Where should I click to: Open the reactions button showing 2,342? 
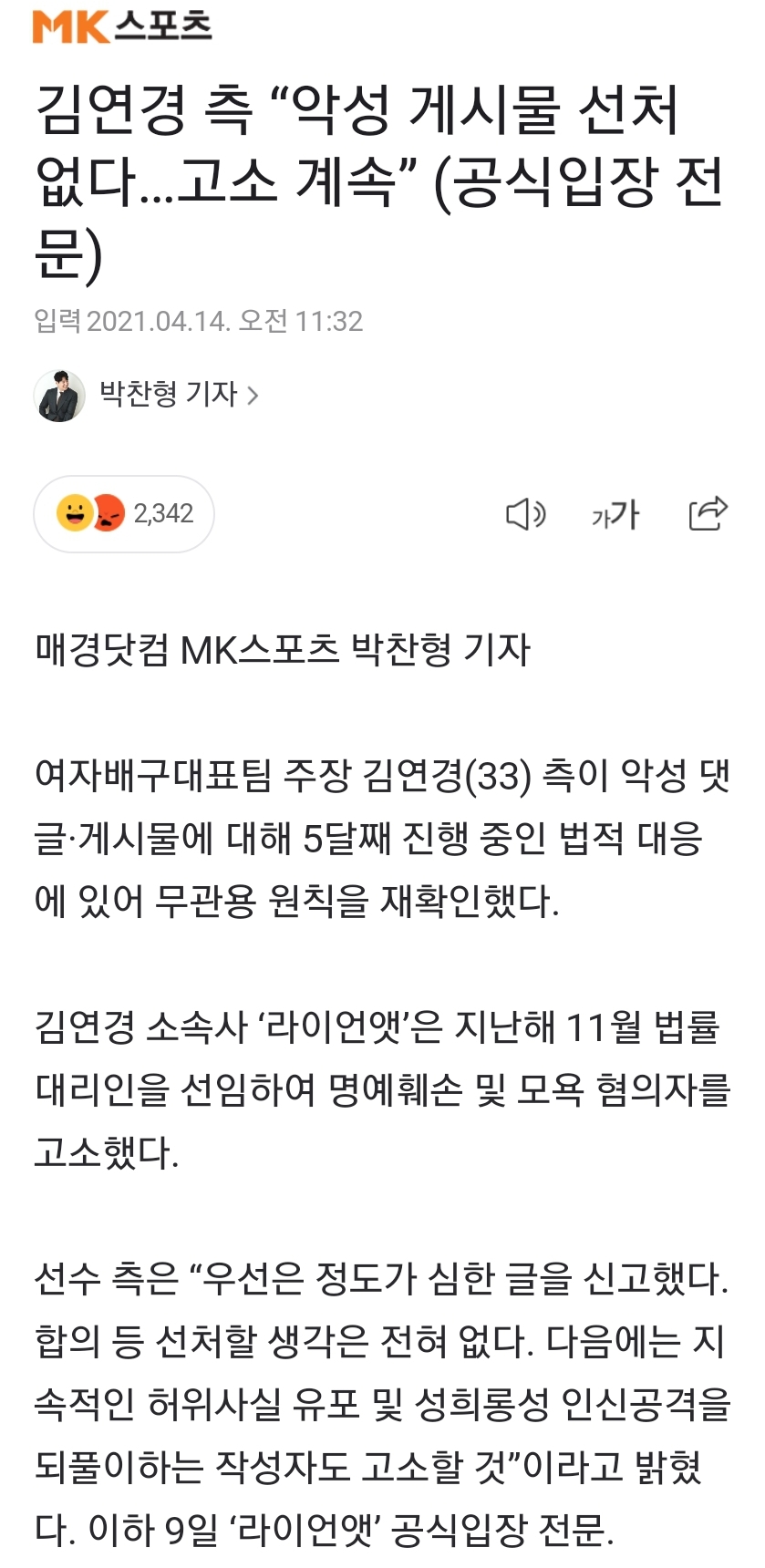click(124, 514)
